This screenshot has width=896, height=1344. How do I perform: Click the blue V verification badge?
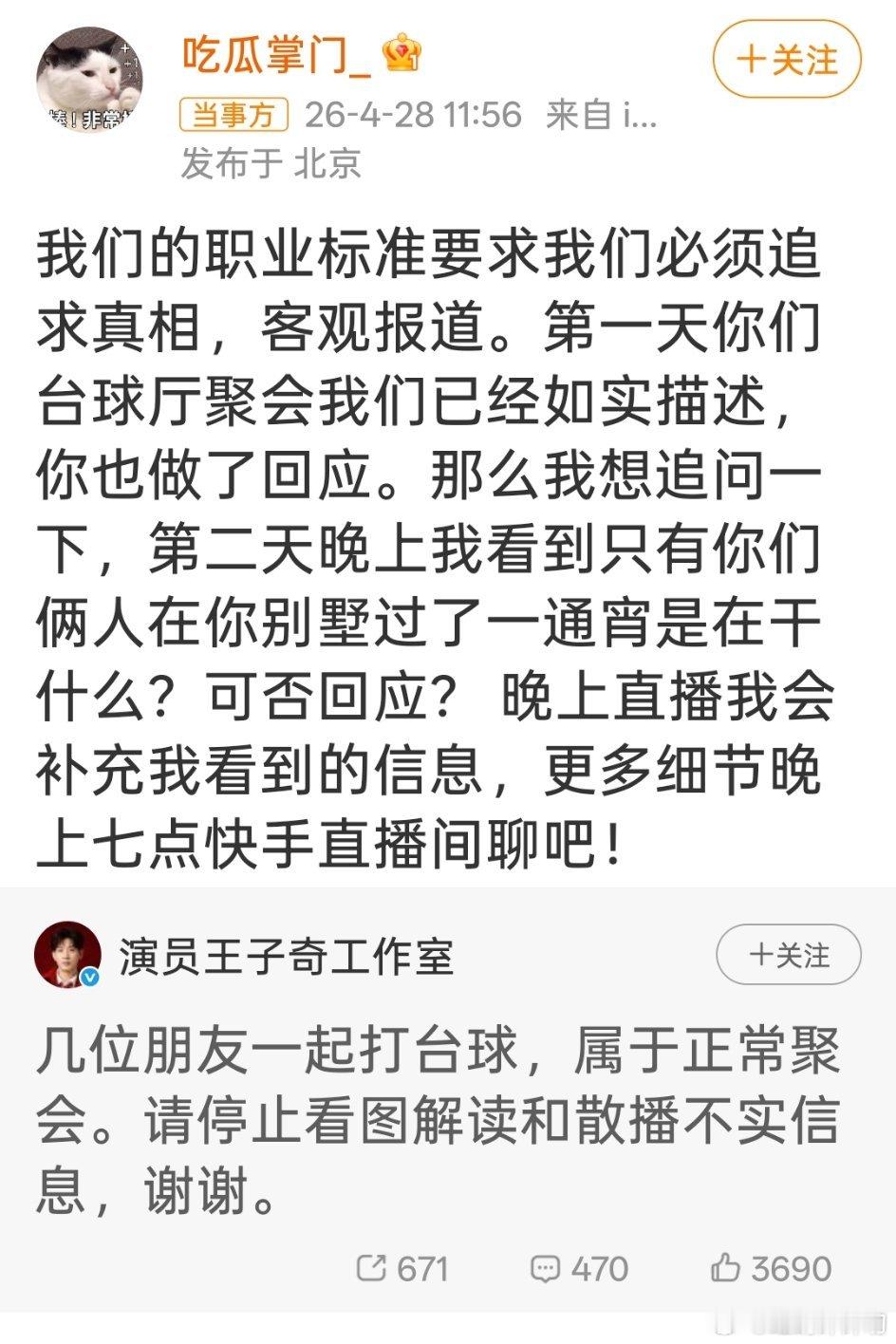[x=88, y=975]
